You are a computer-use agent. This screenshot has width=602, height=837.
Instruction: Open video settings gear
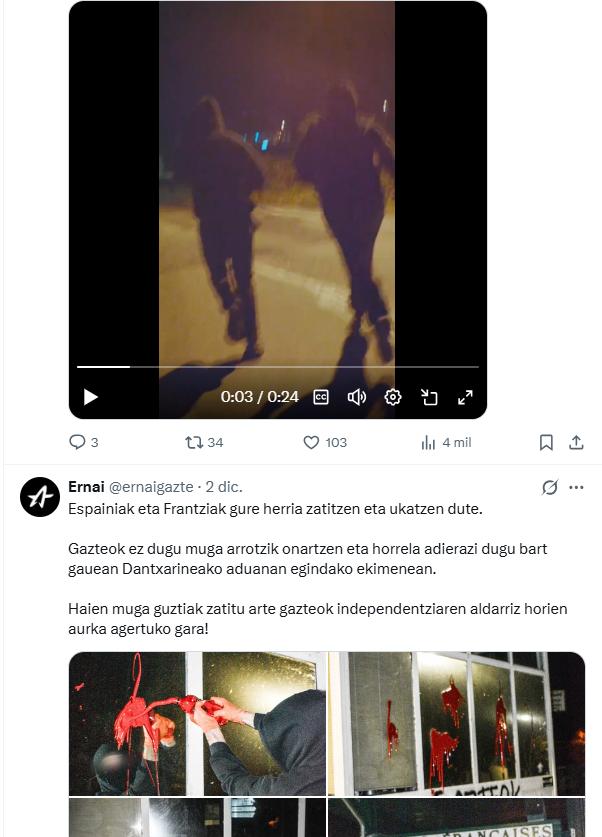[x=393, y=397]
